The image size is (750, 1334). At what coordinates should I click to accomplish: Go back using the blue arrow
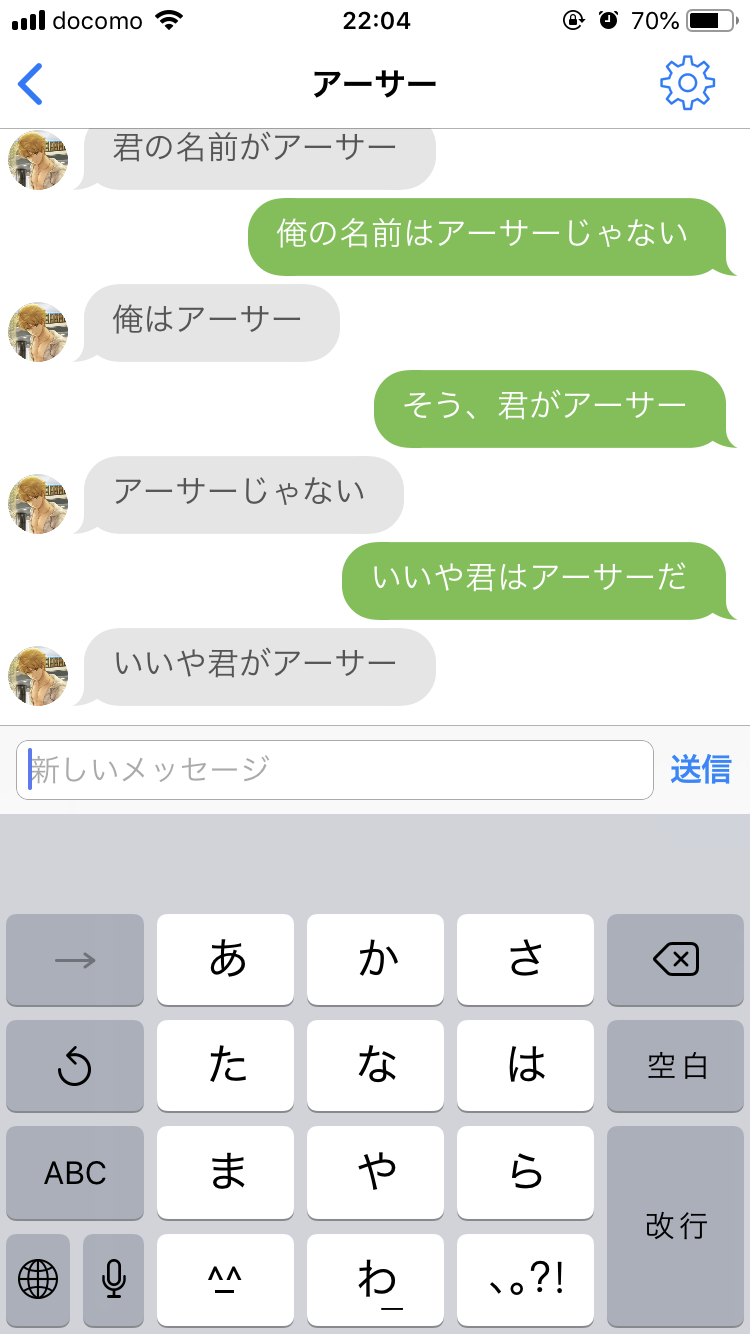coord(31,84)
